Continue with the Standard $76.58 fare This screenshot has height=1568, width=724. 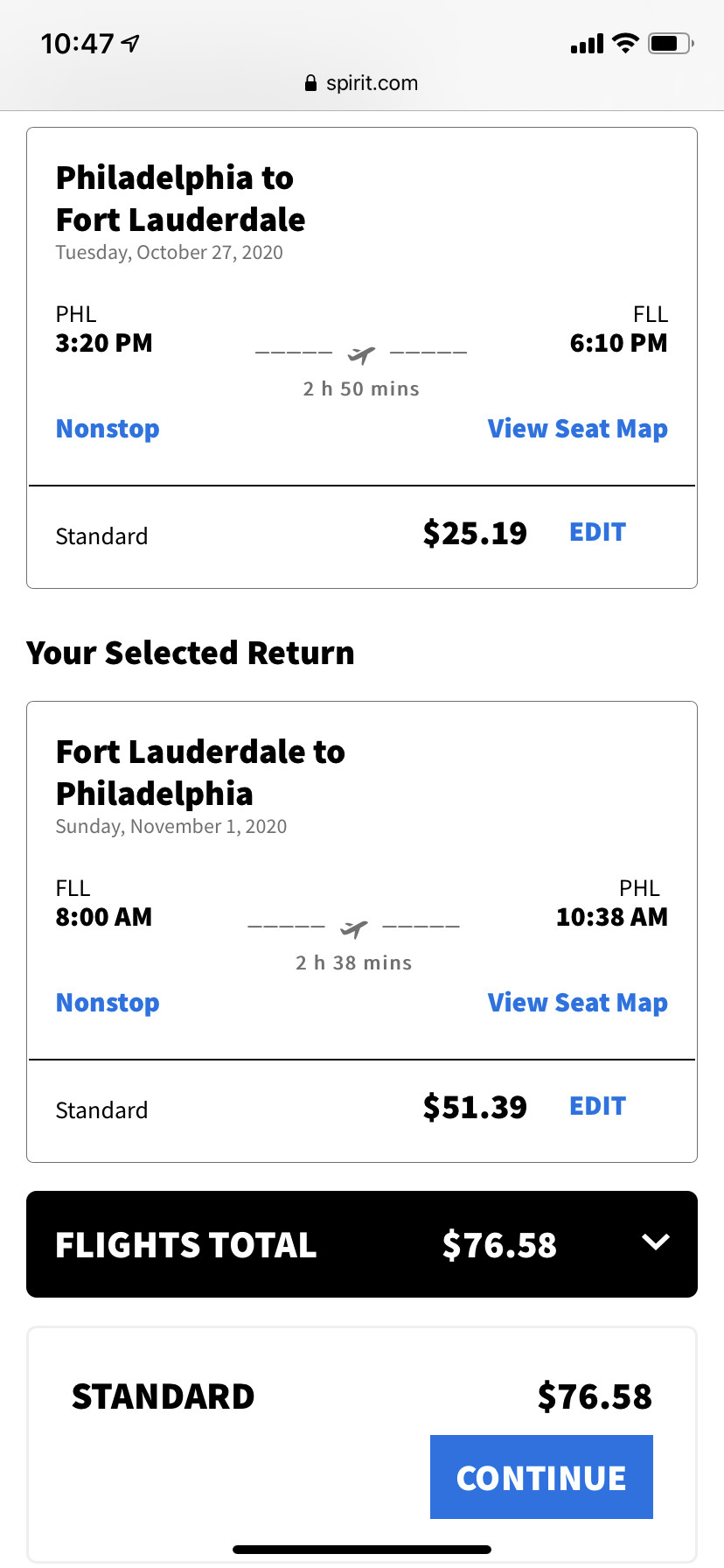point(541,1477)
